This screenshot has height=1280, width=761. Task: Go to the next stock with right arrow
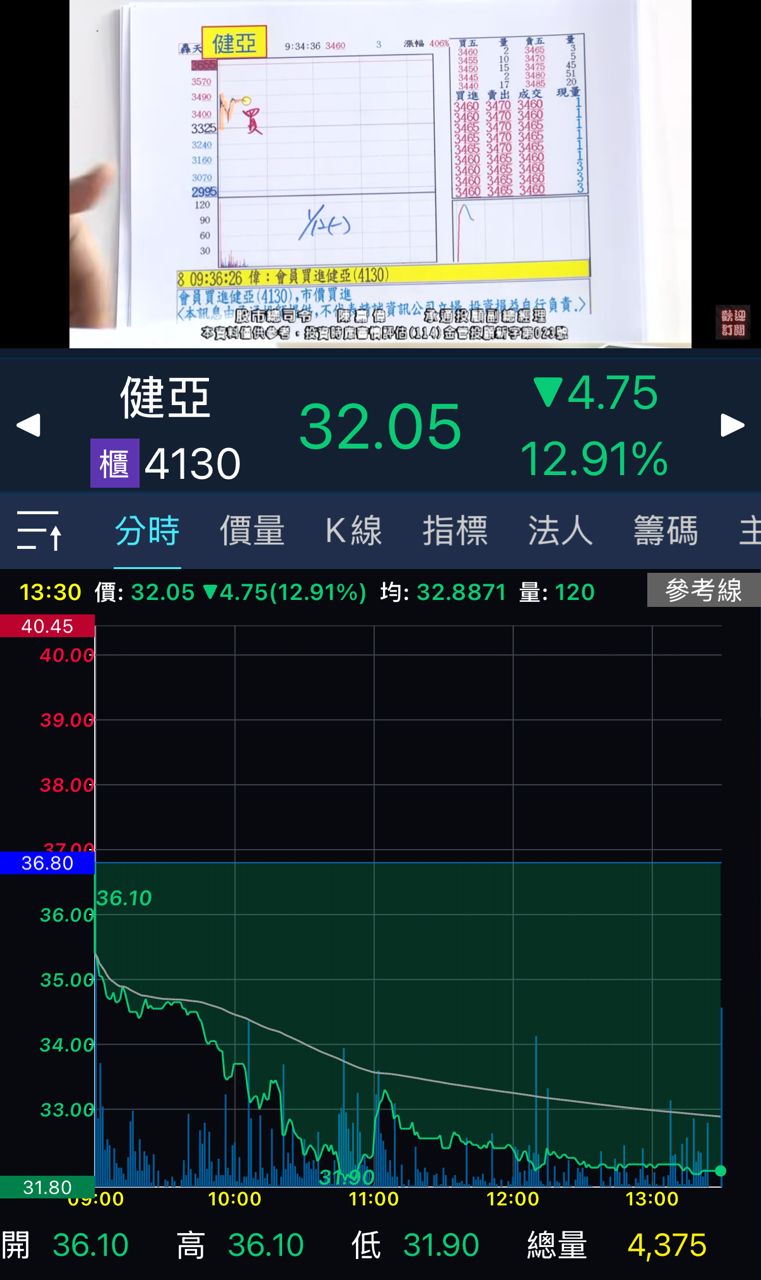tap(733, 425)
